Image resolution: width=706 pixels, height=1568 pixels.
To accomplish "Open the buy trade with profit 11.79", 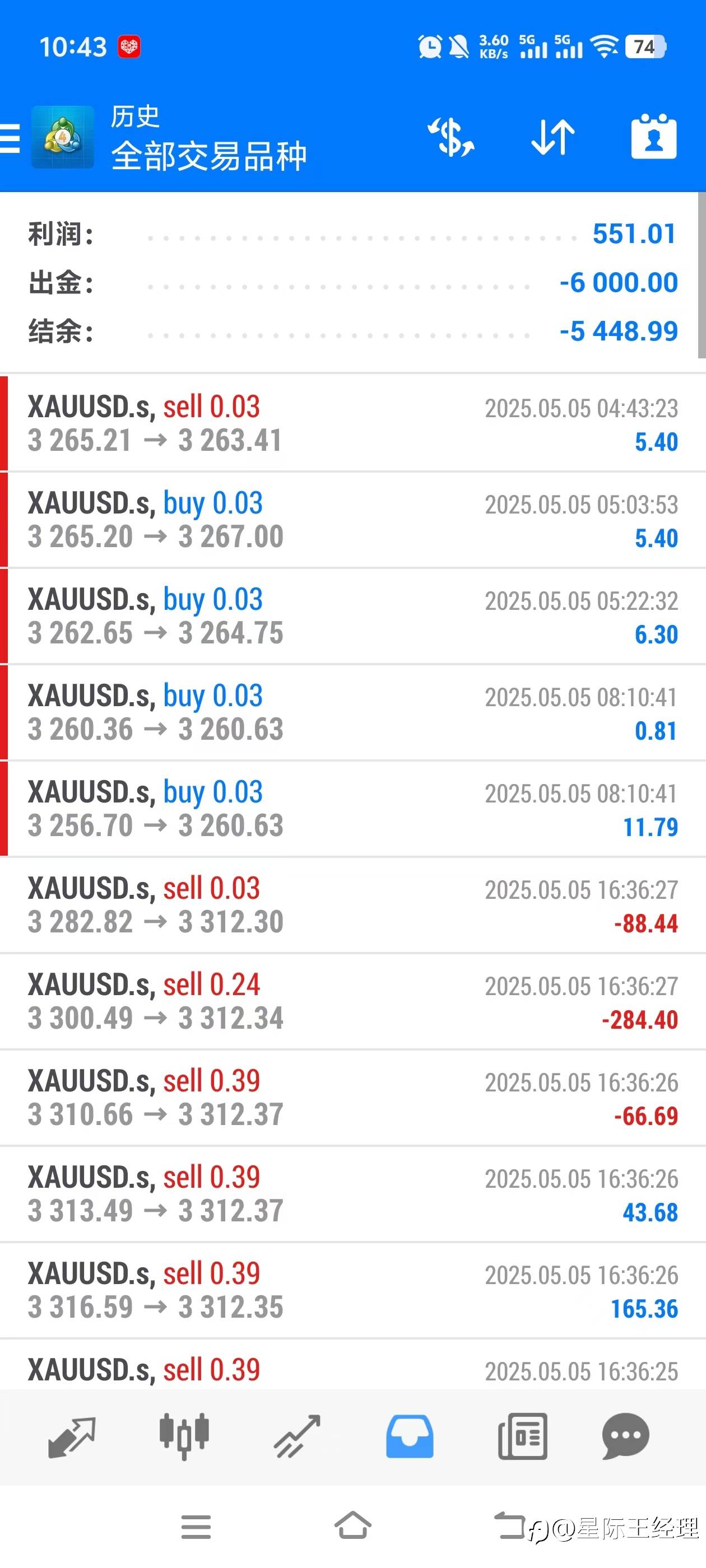I will [352, 809].
